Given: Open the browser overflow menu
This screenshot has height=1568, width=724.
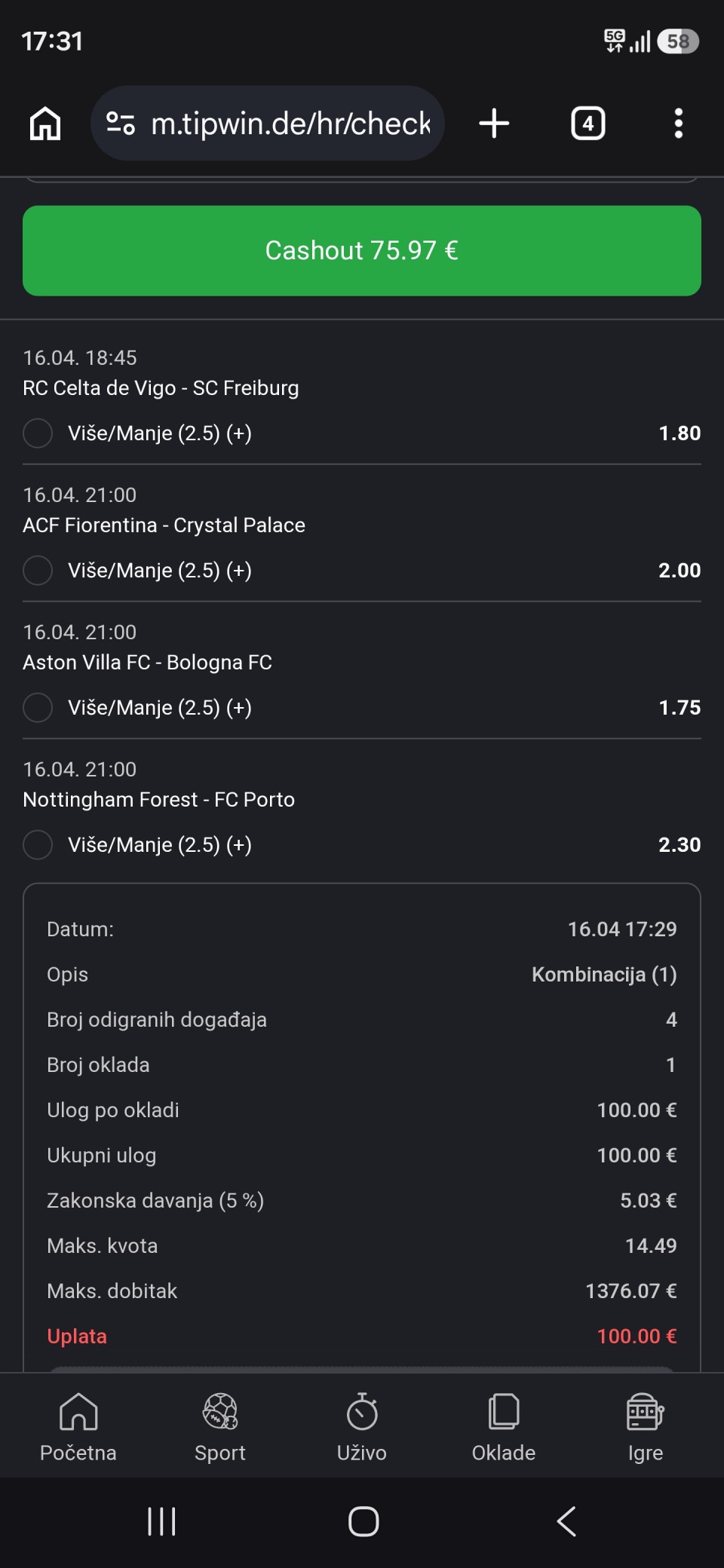Looking at the screenshot, I should pos(678,123).
